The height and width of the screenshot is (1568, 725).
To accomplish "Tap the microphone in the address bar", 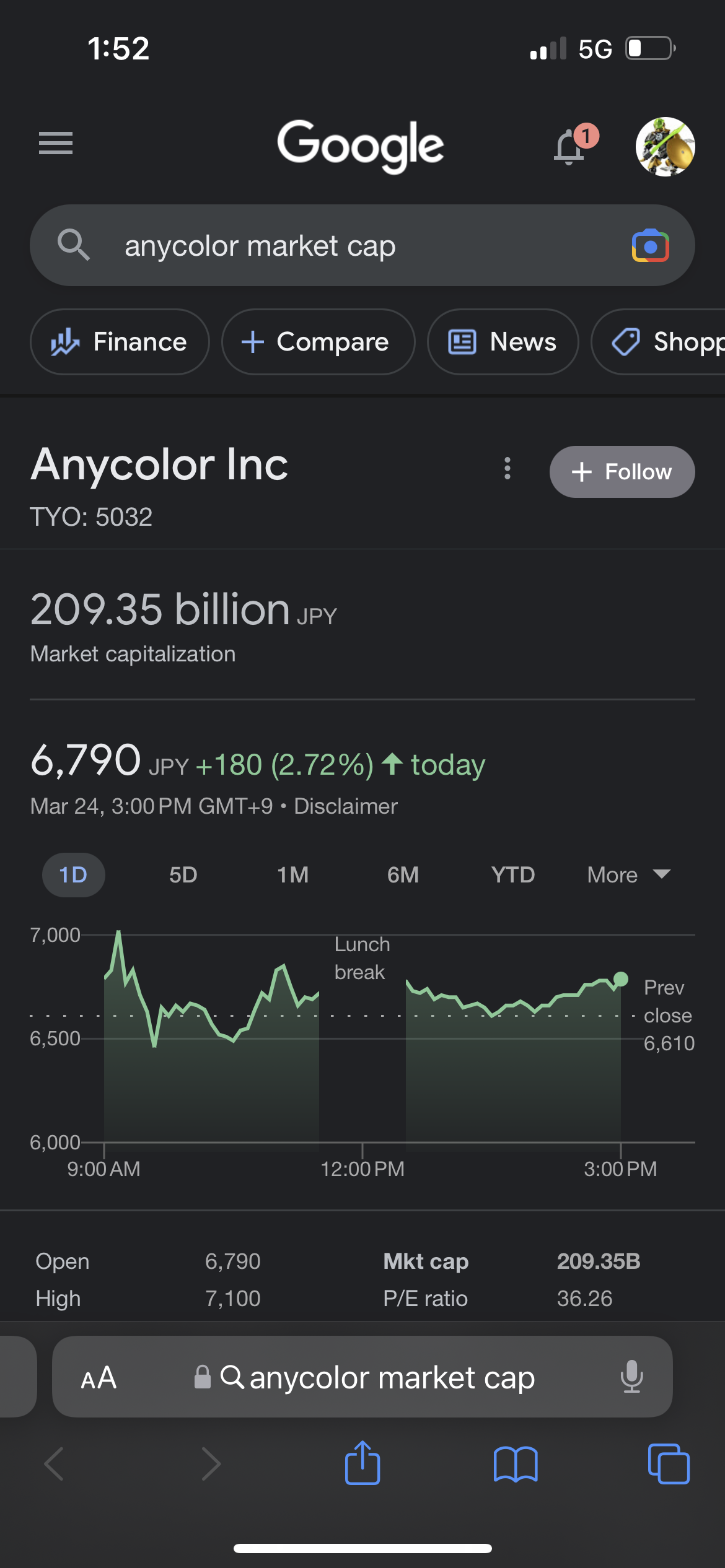I will click(632, 1377).
